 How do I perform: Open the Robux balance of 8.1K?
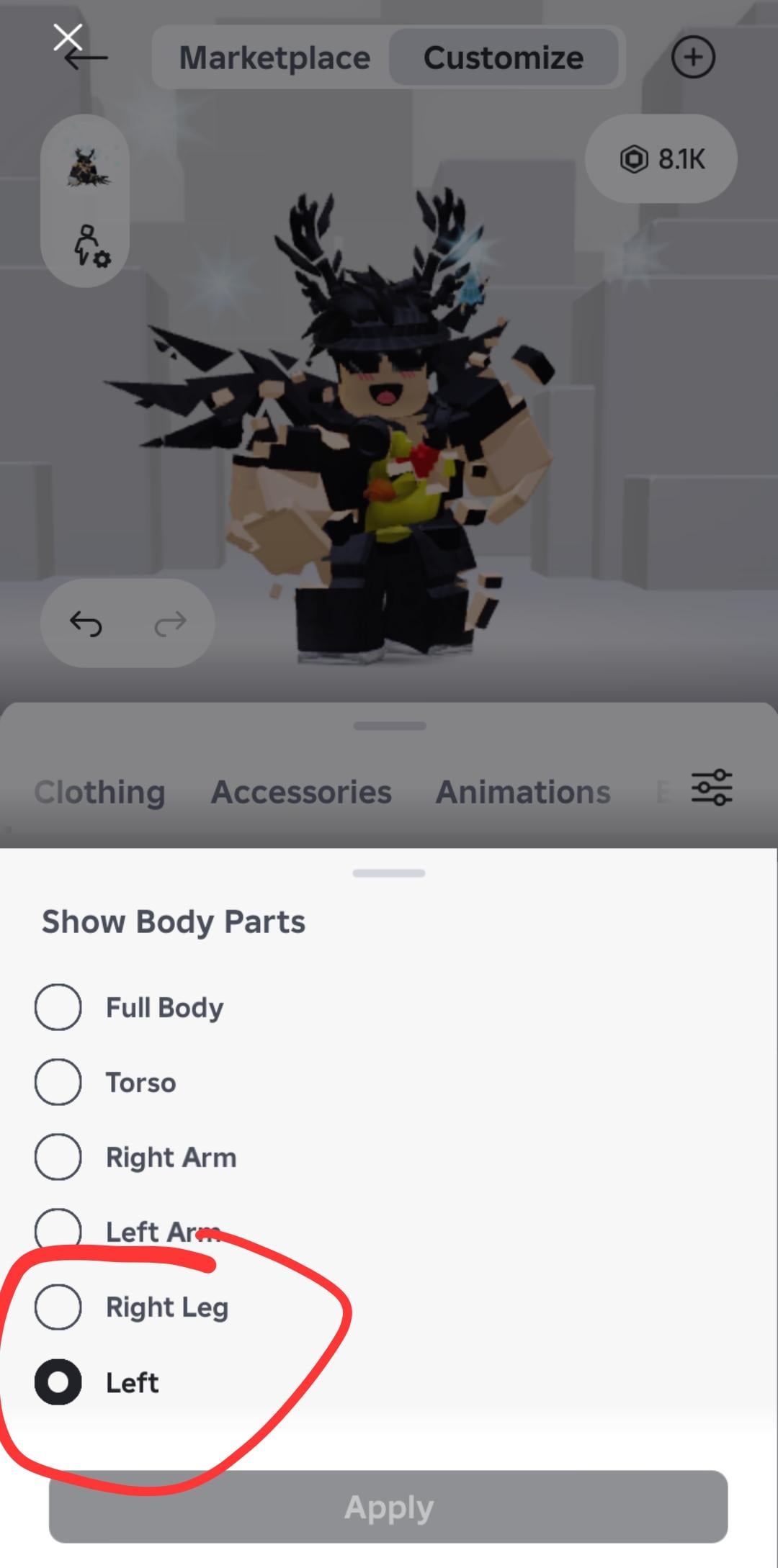[661, 158]
